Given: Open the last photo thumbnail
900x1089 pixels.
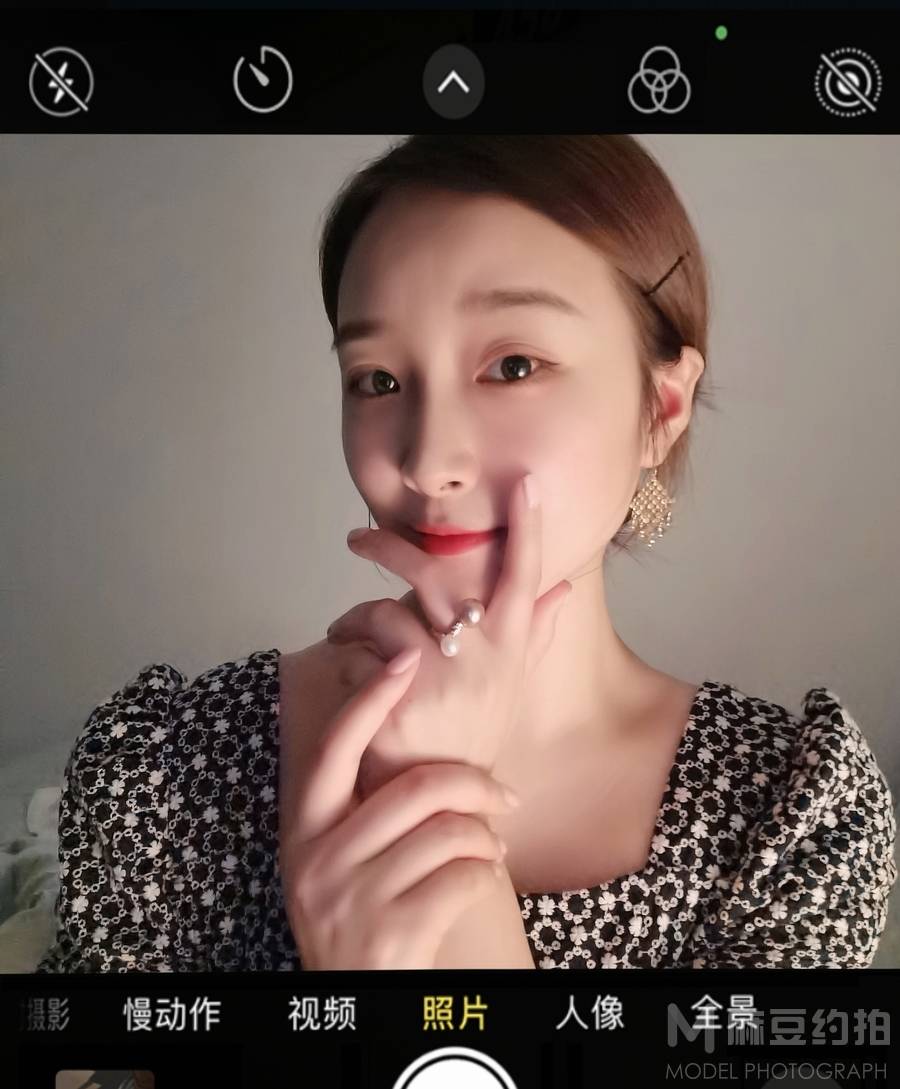Looking at the screenshot, I should click(104, 1079).
